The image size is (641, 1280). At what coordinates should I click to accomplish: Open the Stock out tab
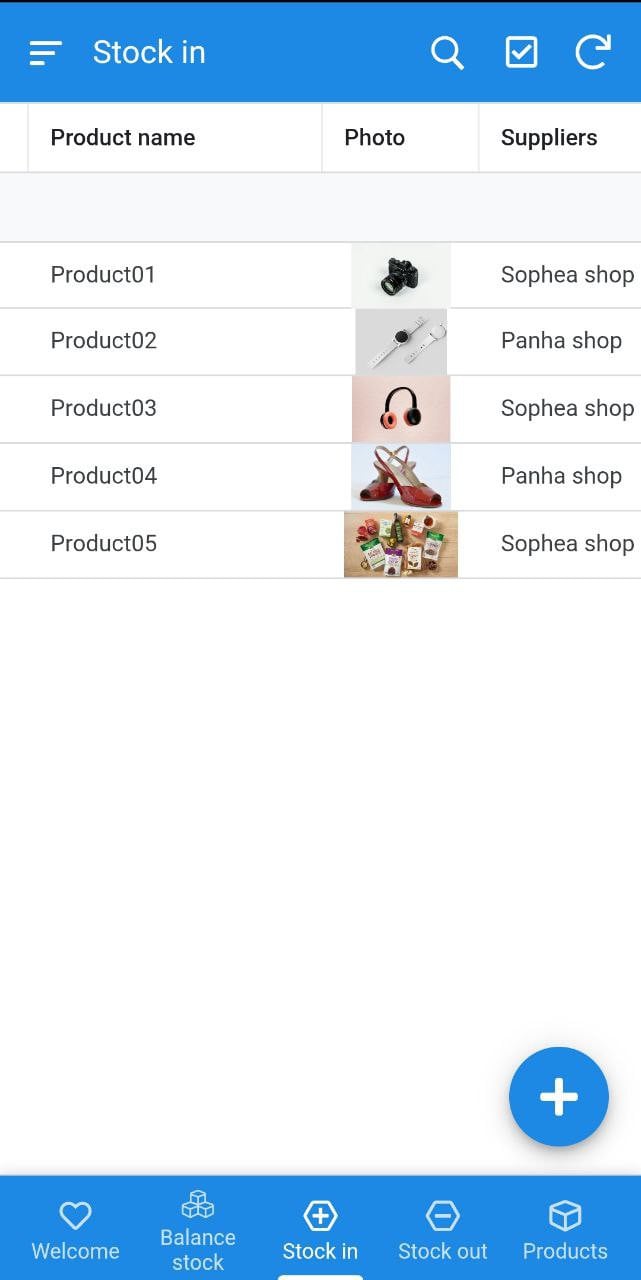[442, 1231]
